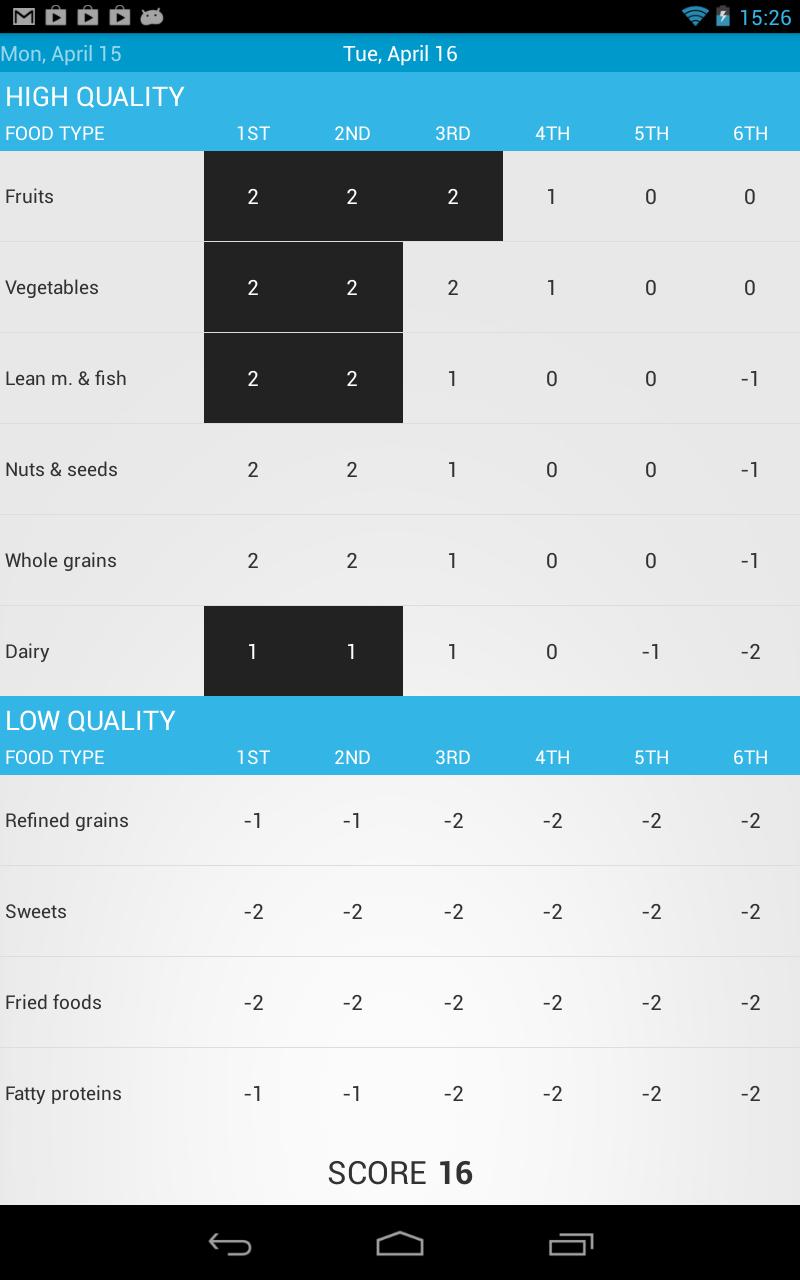Screen dimensions: 800x1280
Task: Log the 1st Fried foods serving
Action: [x=253, y=1003]
